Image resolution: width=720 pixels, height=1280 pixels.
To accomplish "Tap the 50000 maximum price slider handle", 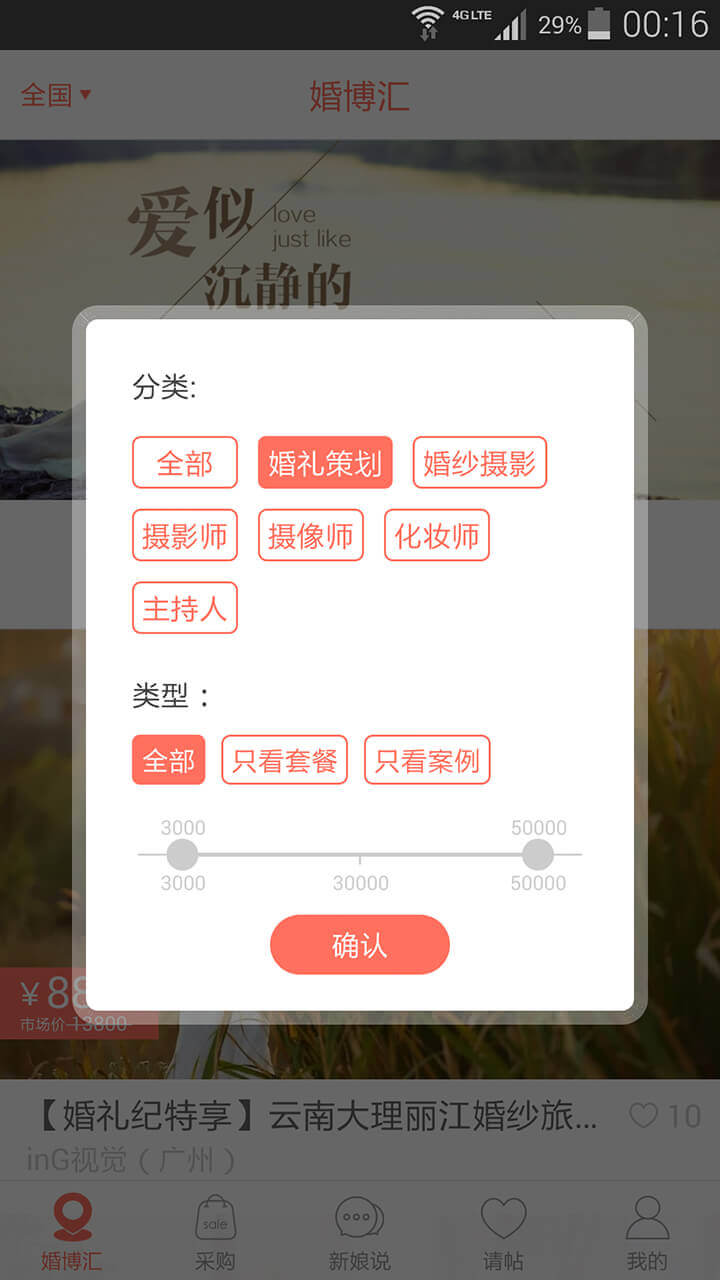I will (538, 855).
